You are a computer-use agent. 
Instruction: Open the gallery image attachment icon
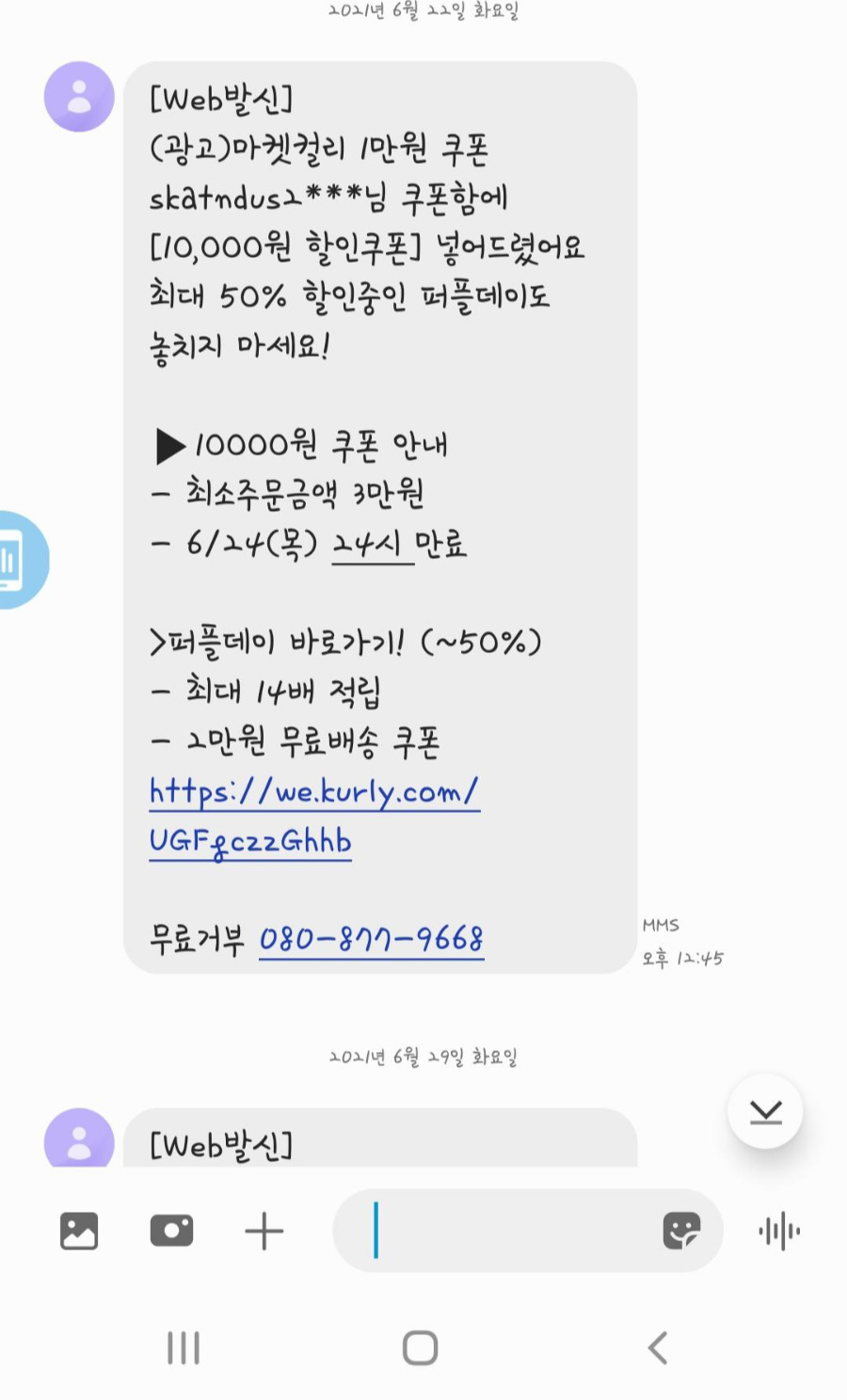click(x=79, y=1229)
